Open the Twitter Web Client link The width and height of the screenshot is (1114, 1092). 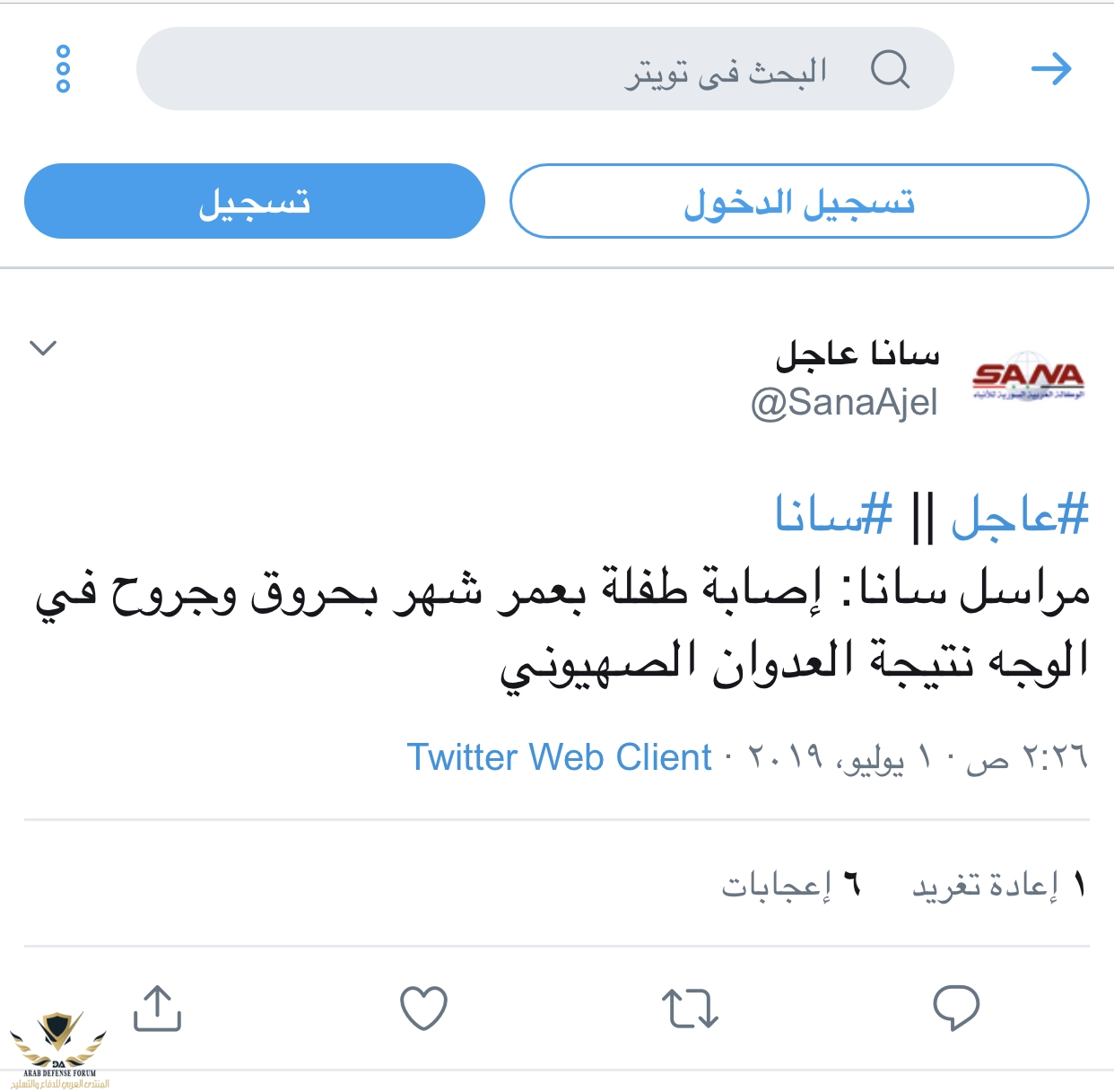pyautogui.click(x=559, y=757)
